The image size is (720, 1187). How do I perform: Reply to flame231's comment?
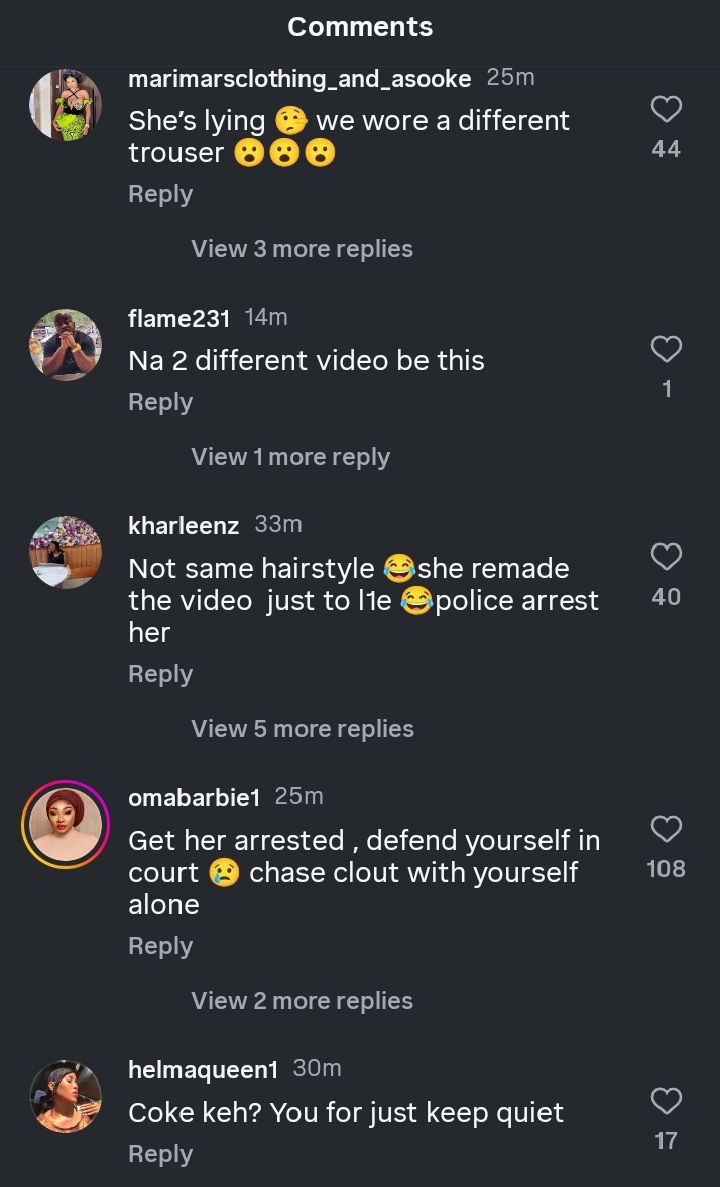(160, 402)
